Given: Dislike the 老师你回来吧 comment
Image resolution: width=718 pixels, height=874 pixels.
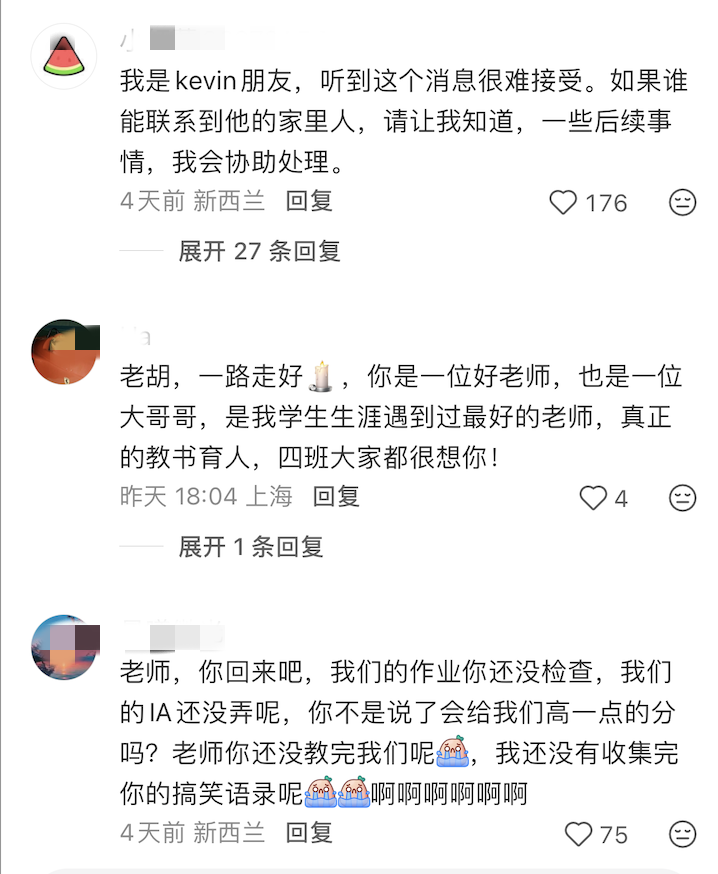Looking at the screenshot, I should [x=682, y=833].
